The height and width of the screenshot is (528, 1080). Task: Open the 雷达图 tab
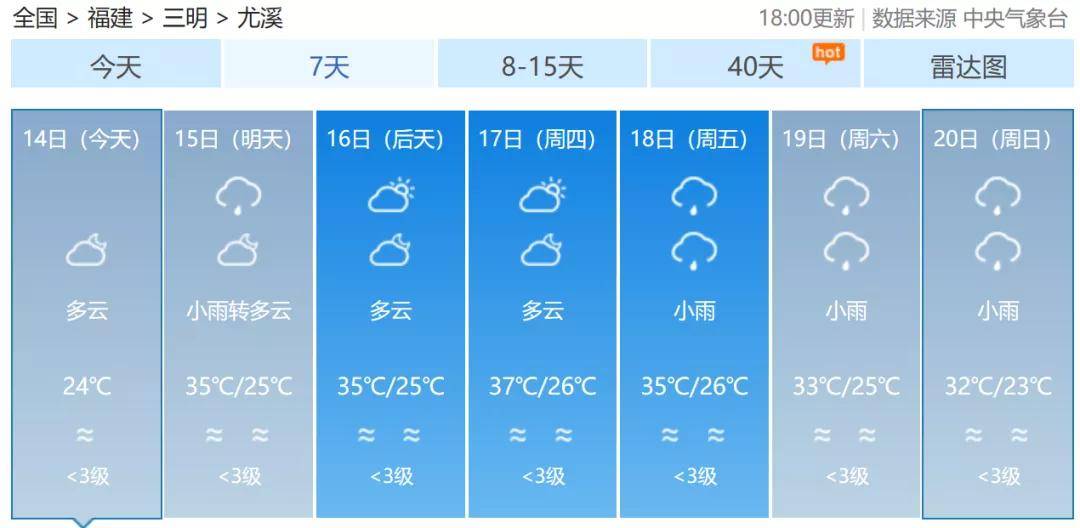point(968,66)
